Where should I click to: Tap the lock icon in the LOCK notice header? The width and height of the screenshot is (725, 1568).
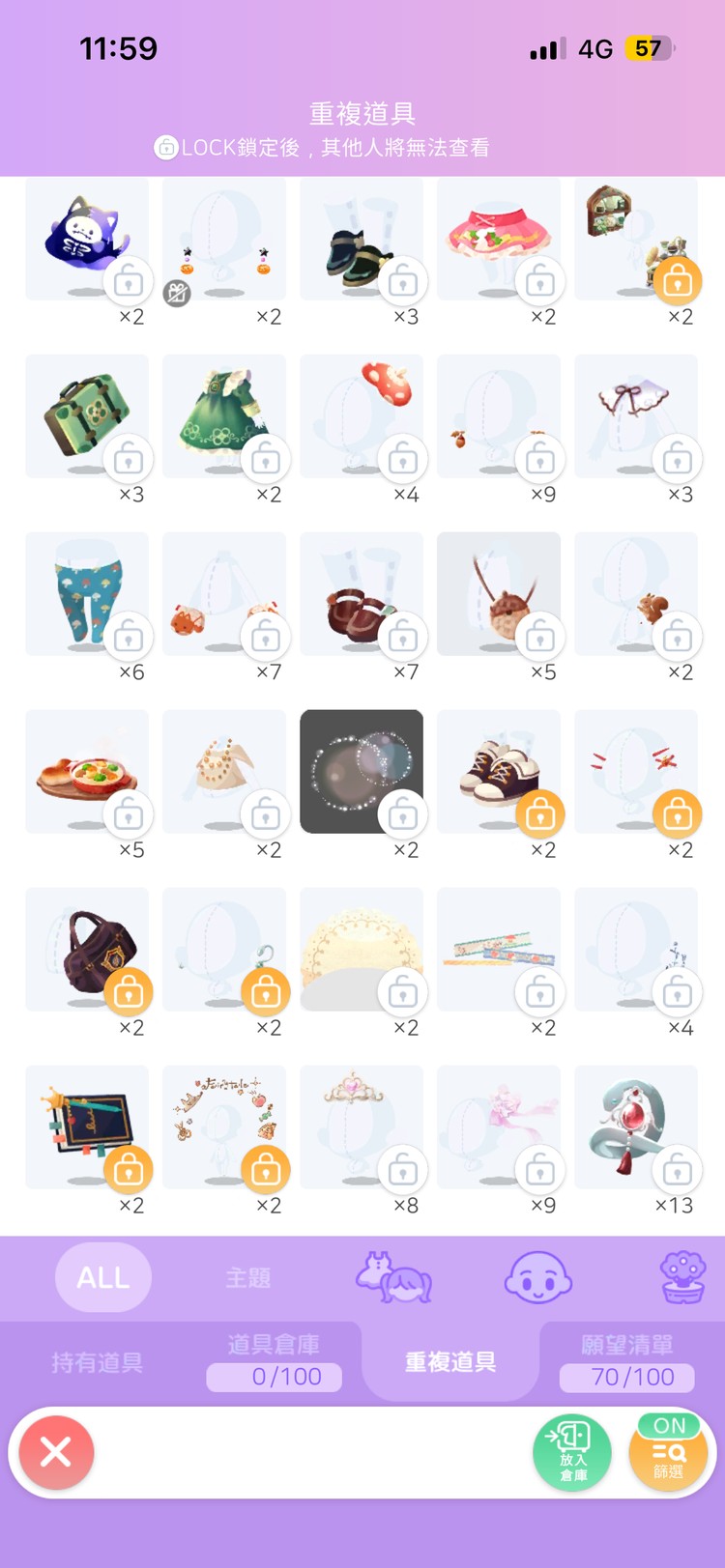coord(165,148)
